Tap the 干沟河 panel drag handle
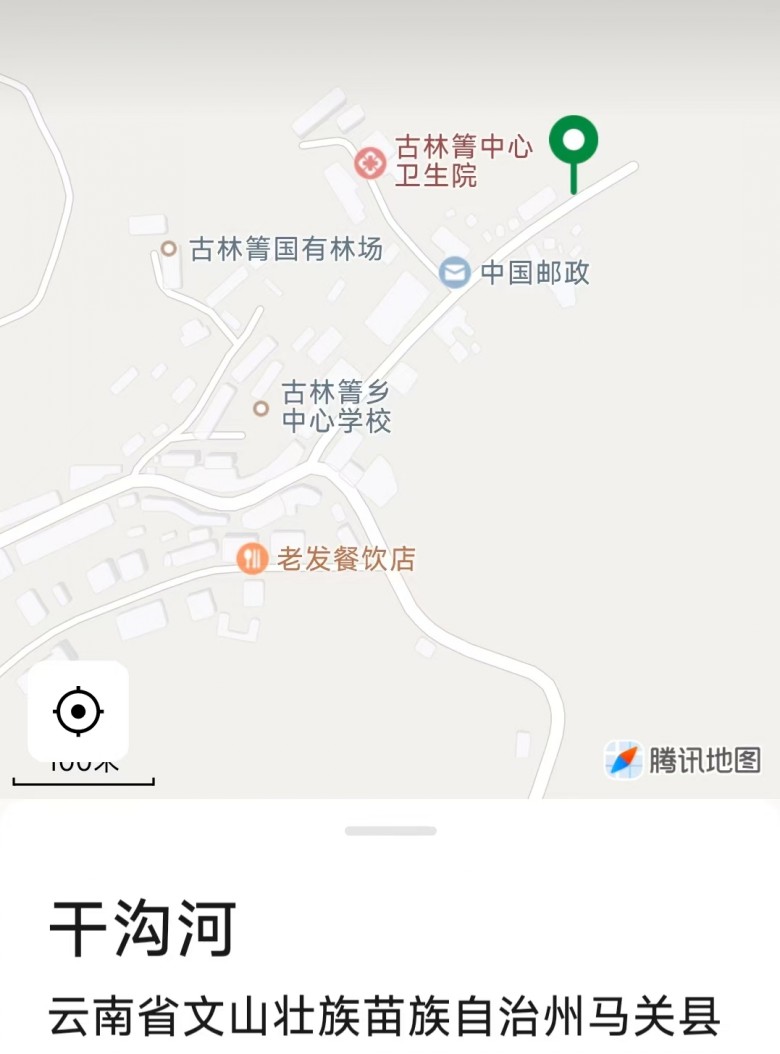Viewport: 780px width, 1054px height. [390, 831]
